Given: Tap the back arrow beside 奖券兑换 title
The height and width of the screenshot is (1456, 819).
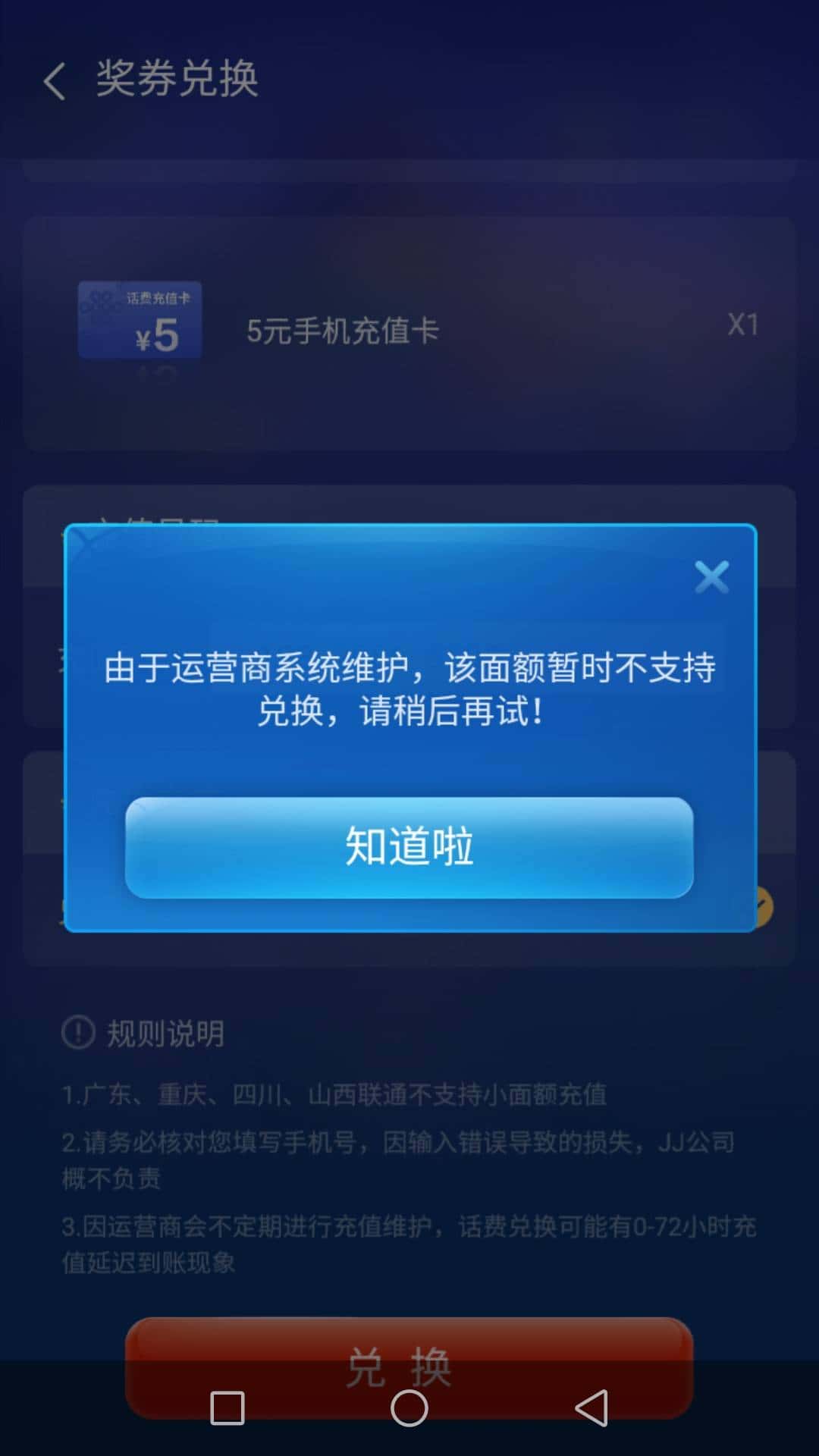Looking at the screenshot, I should click(x=55, y=81).
